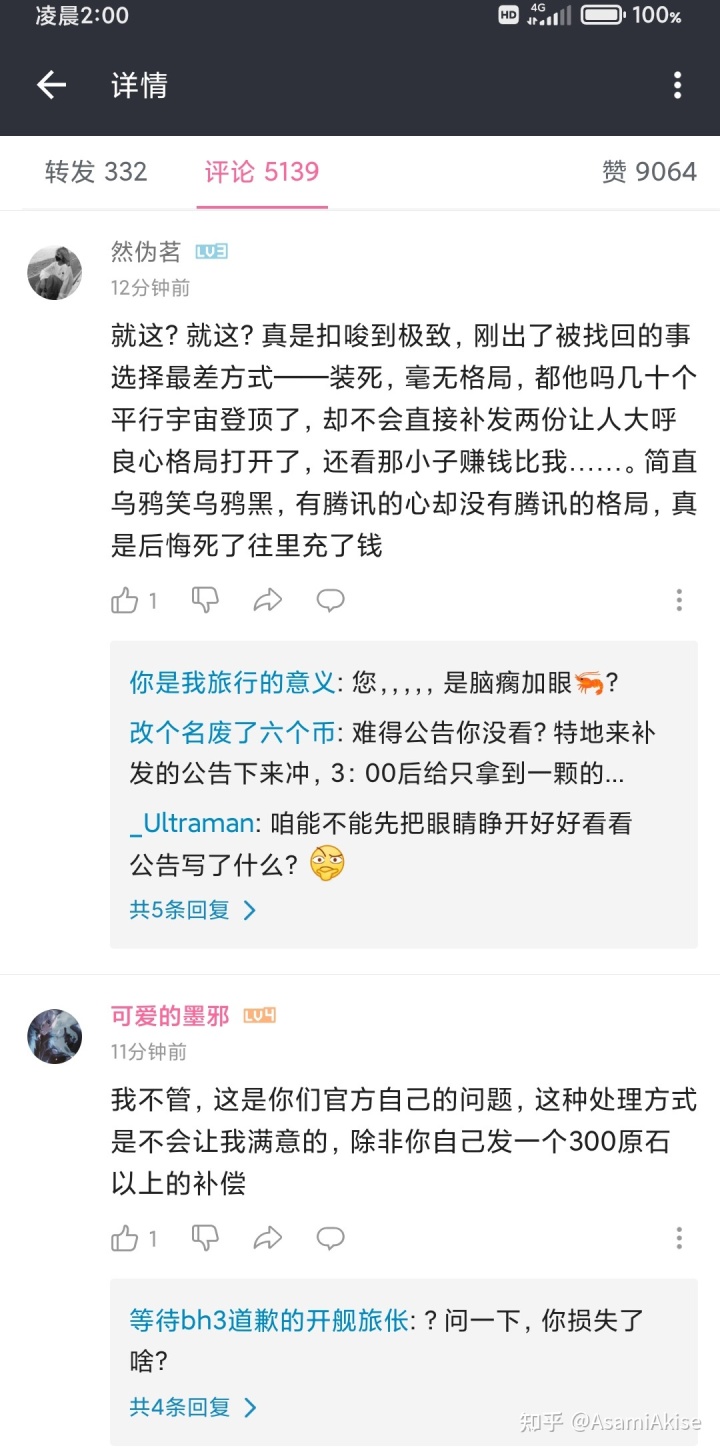The width and height of the screenshot is (720, 1452).
Task: Reply to 可爱的墨邪's comment
Action: (330, 1239)
